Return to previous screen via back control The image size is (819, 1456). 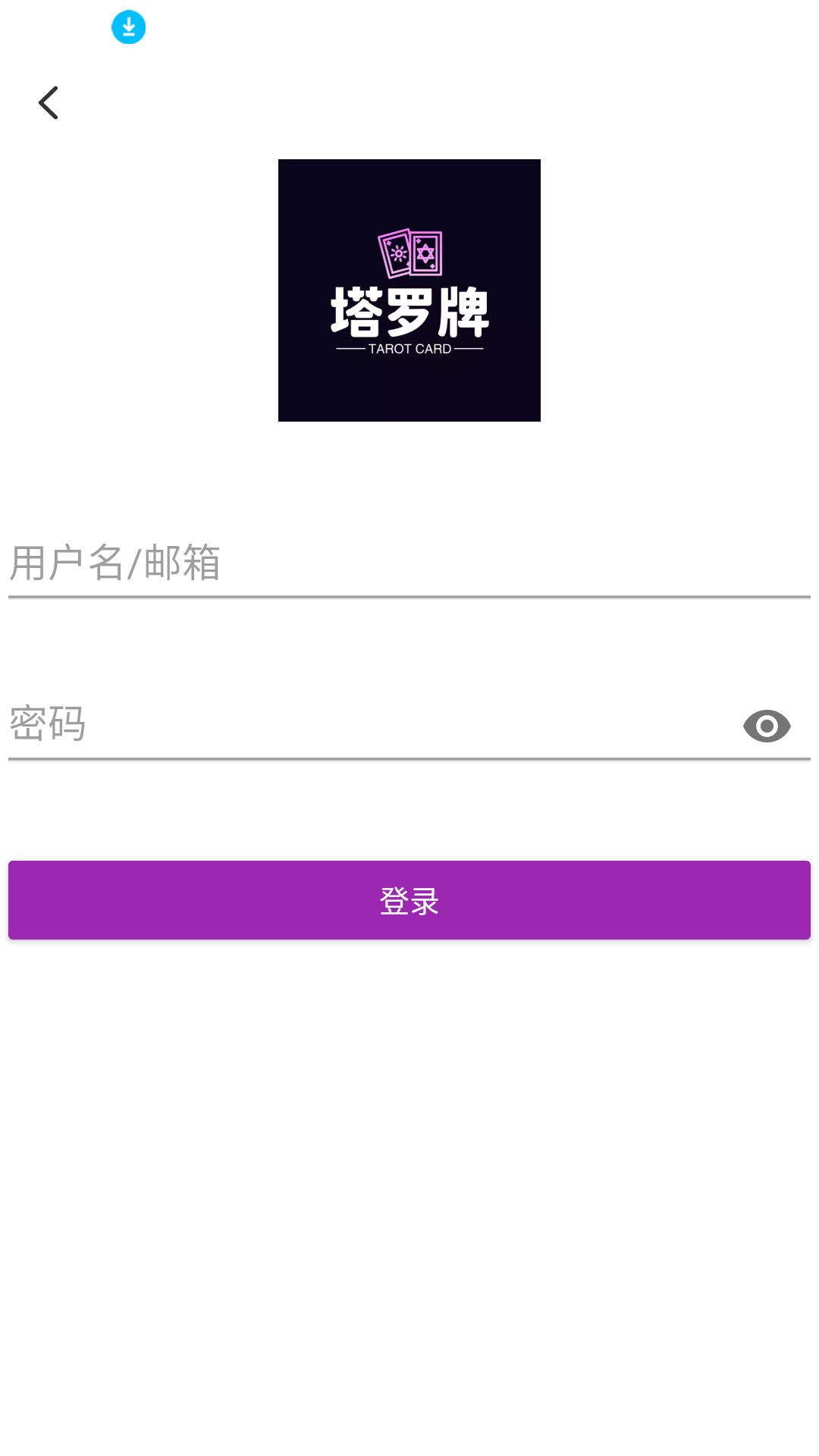[x=48, y=102]
